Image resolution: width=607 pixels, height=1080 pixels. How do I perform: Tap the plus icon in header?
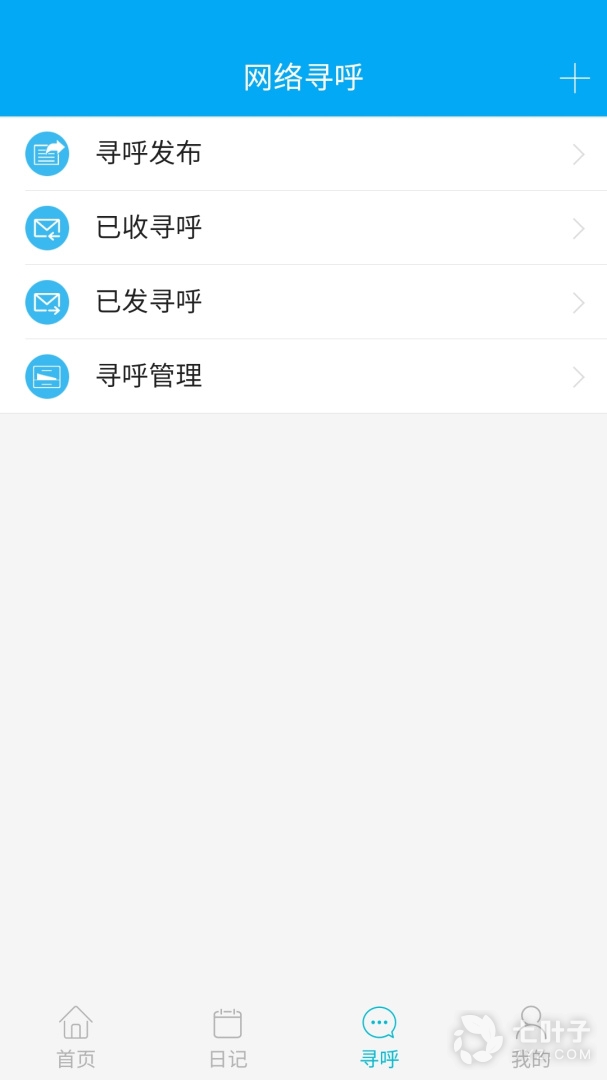click(x=574, y=78)
